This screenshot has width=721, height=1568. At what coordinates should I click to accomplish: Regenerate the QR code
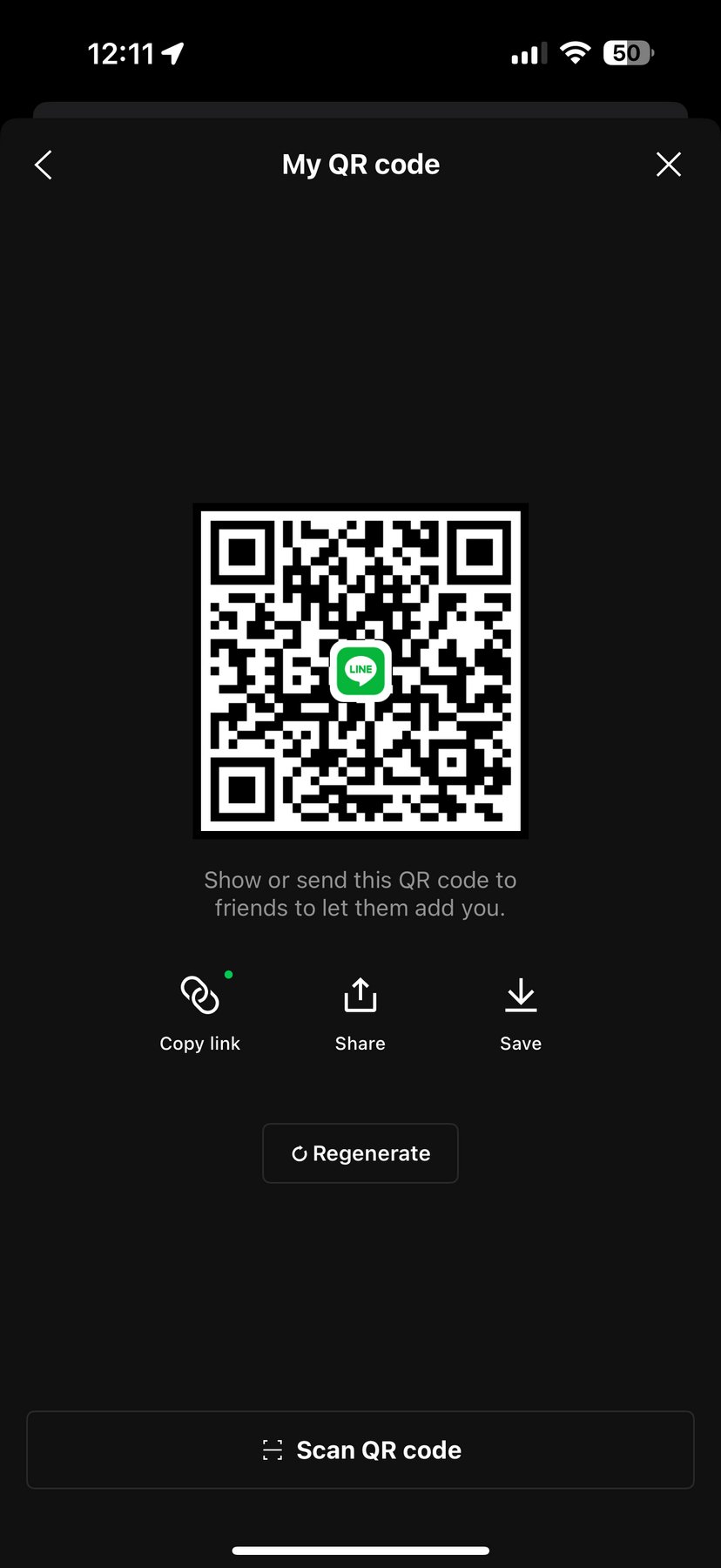point(360,1153)
